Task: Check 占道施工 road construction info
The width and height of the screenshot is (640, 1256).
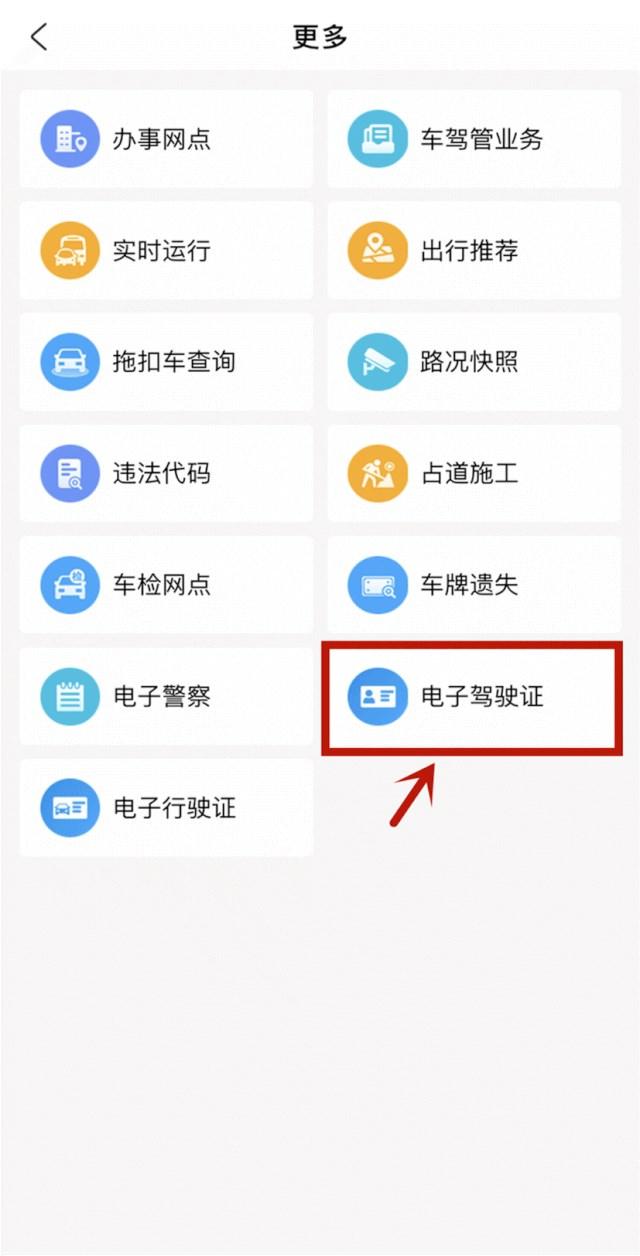Action: point(474,473)
